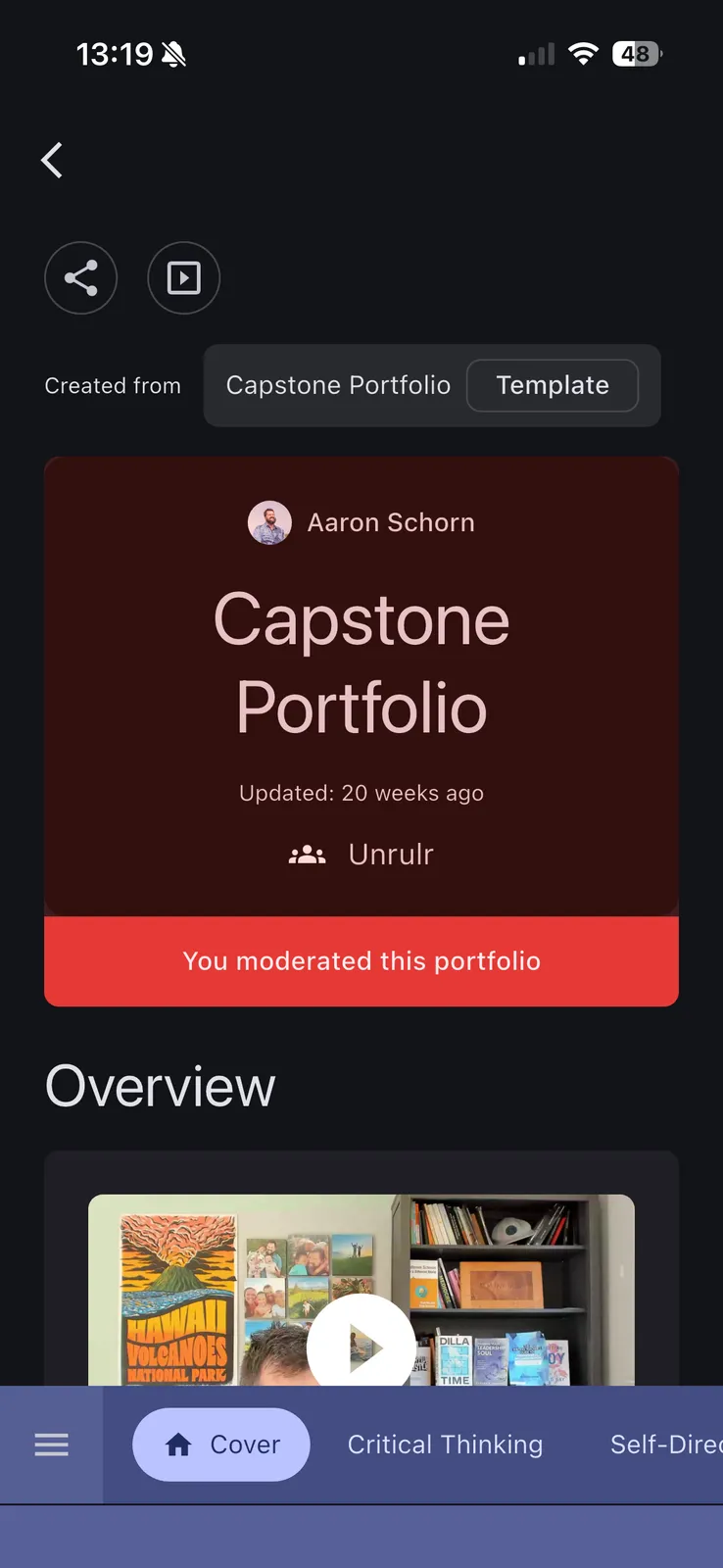Select the home icon inside the Cover pill
The width and height of the screenshot is (723, 1568).
pos(178,1444)
